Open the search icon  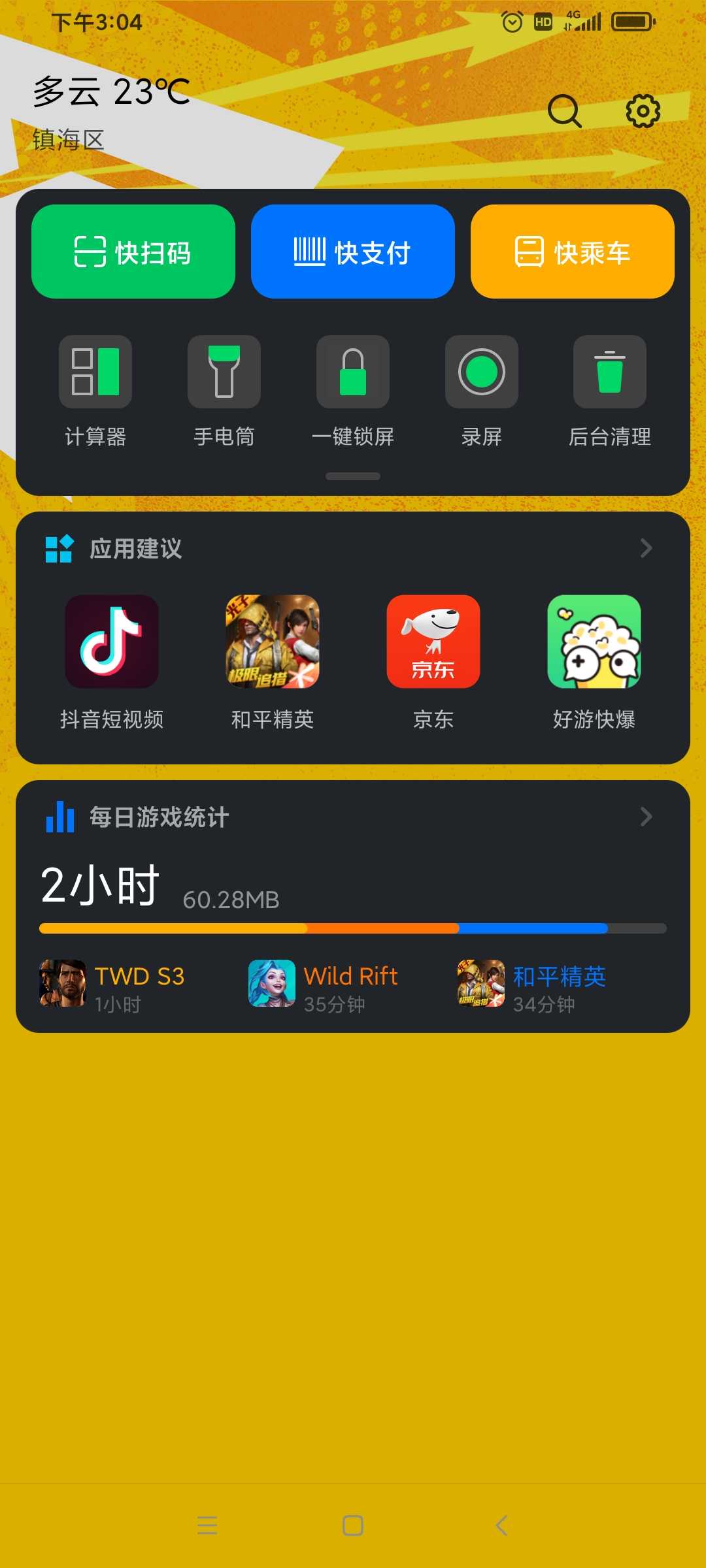click(565, 111)
